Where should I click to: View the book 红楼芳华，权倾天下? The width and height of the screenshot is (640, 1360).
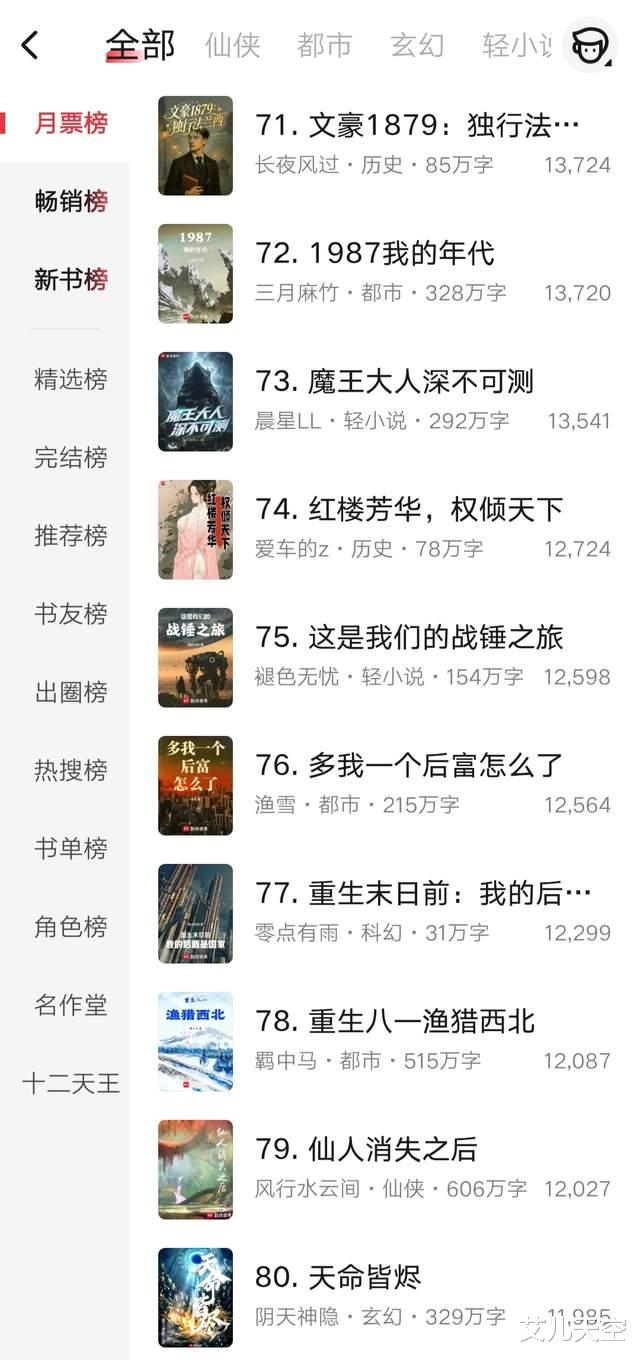click(409, 510)
